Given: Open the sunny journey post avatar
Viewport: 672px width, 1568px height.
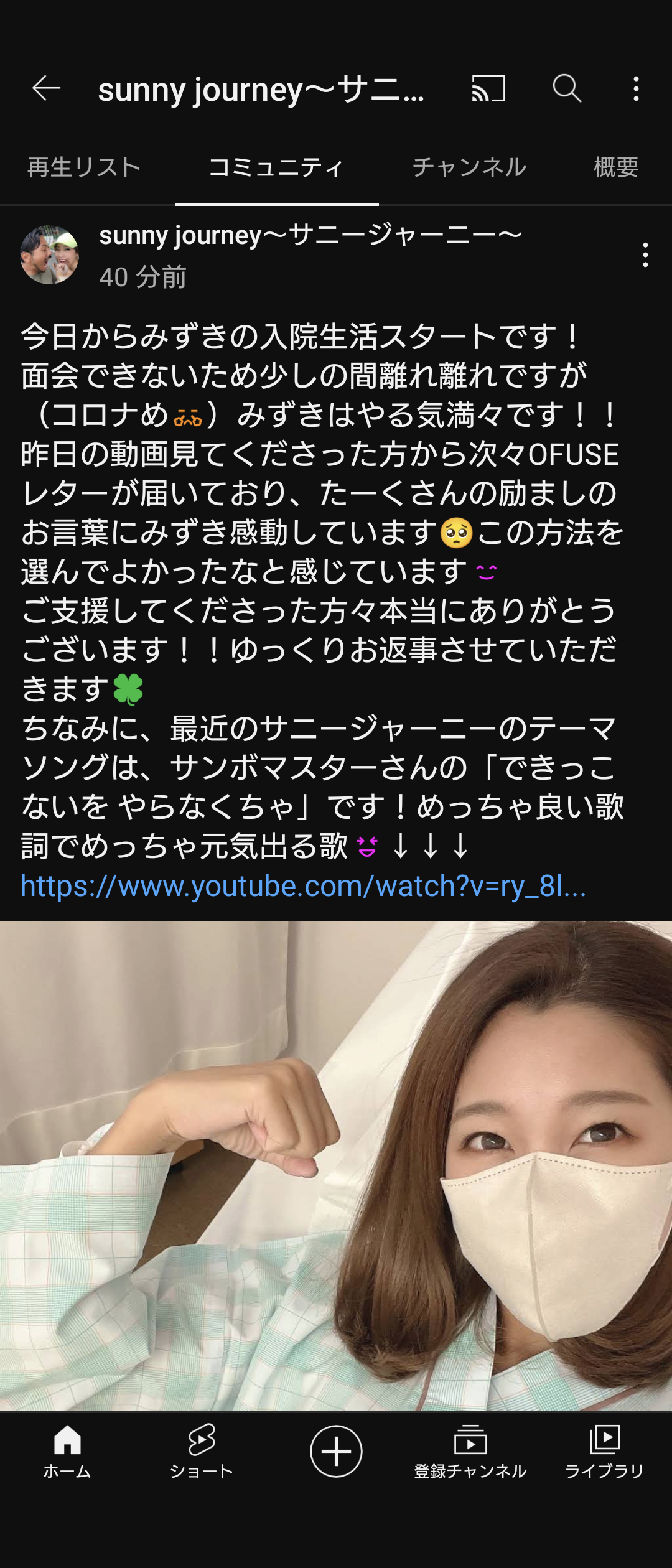Looking at the screenshot, I should coord(50,255).
